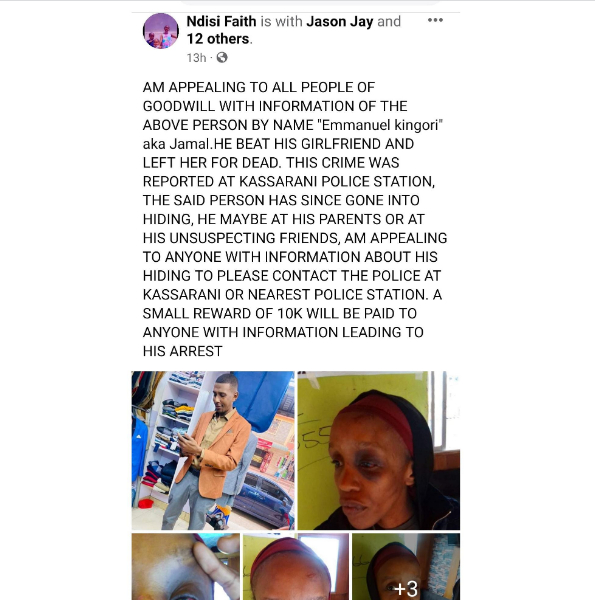Viewport: 595px width, 600px height.
Task: Open the photo of man in orange blazer
Action: [213, 450]
